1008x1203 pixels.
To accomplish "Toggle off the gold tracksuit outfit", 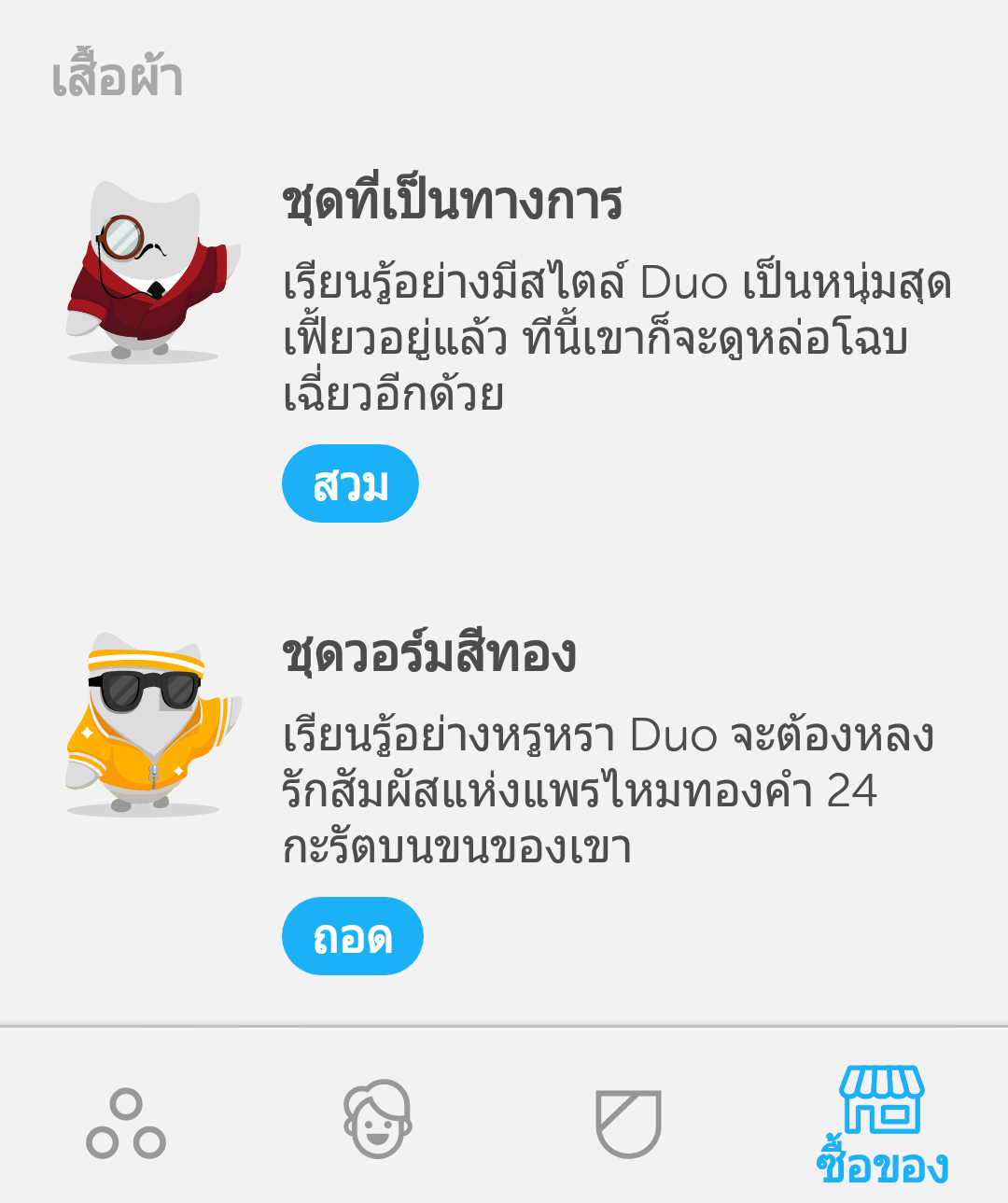I will 352,935.
